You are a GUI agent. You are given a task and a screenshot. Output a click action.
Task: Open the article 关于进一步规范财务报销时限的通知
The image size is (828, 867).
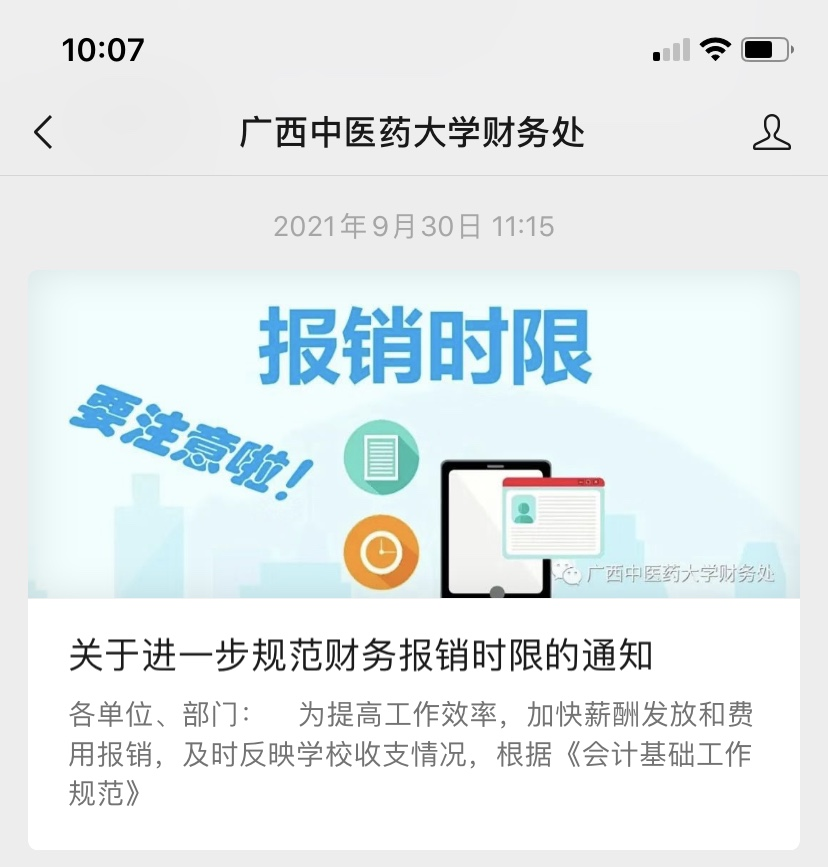tap(361, 656)
